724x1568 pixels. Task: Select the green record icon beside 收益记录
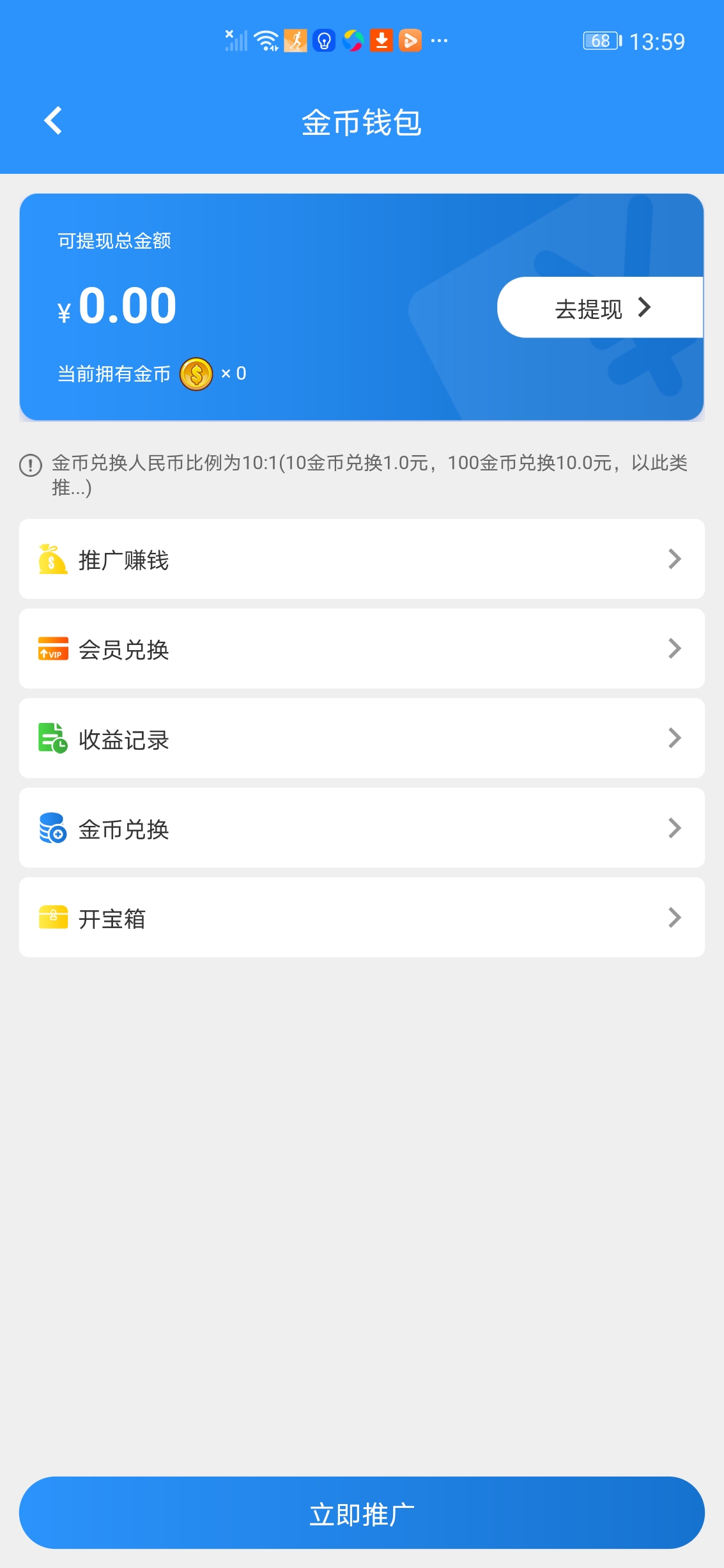[x=52, y=738]
